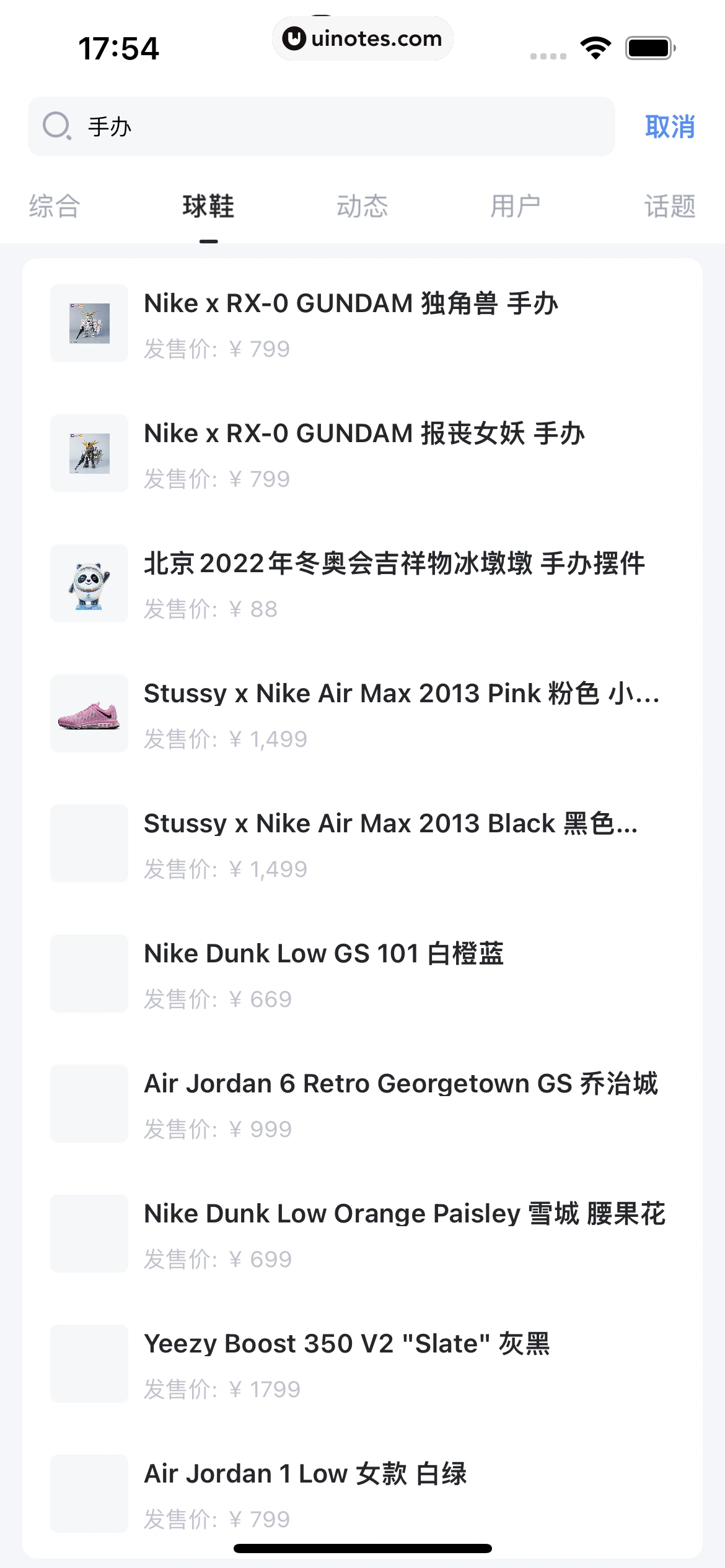The height and width of the screenshot is (1568, 725).
Task: Tap the search field containing 手办
Action: 321,126
